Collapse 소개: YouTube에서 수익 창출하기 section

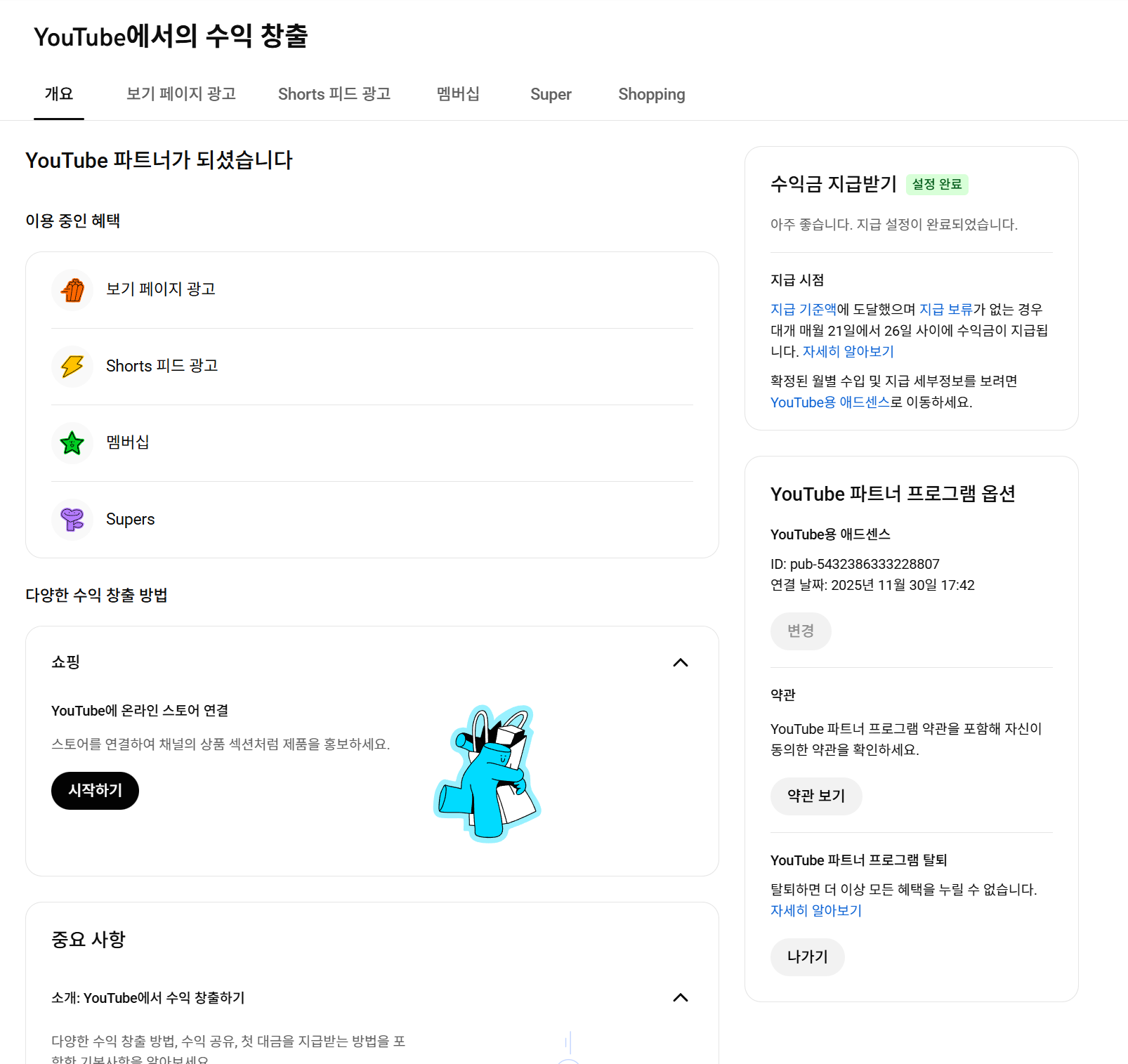(x=680, y=997)
